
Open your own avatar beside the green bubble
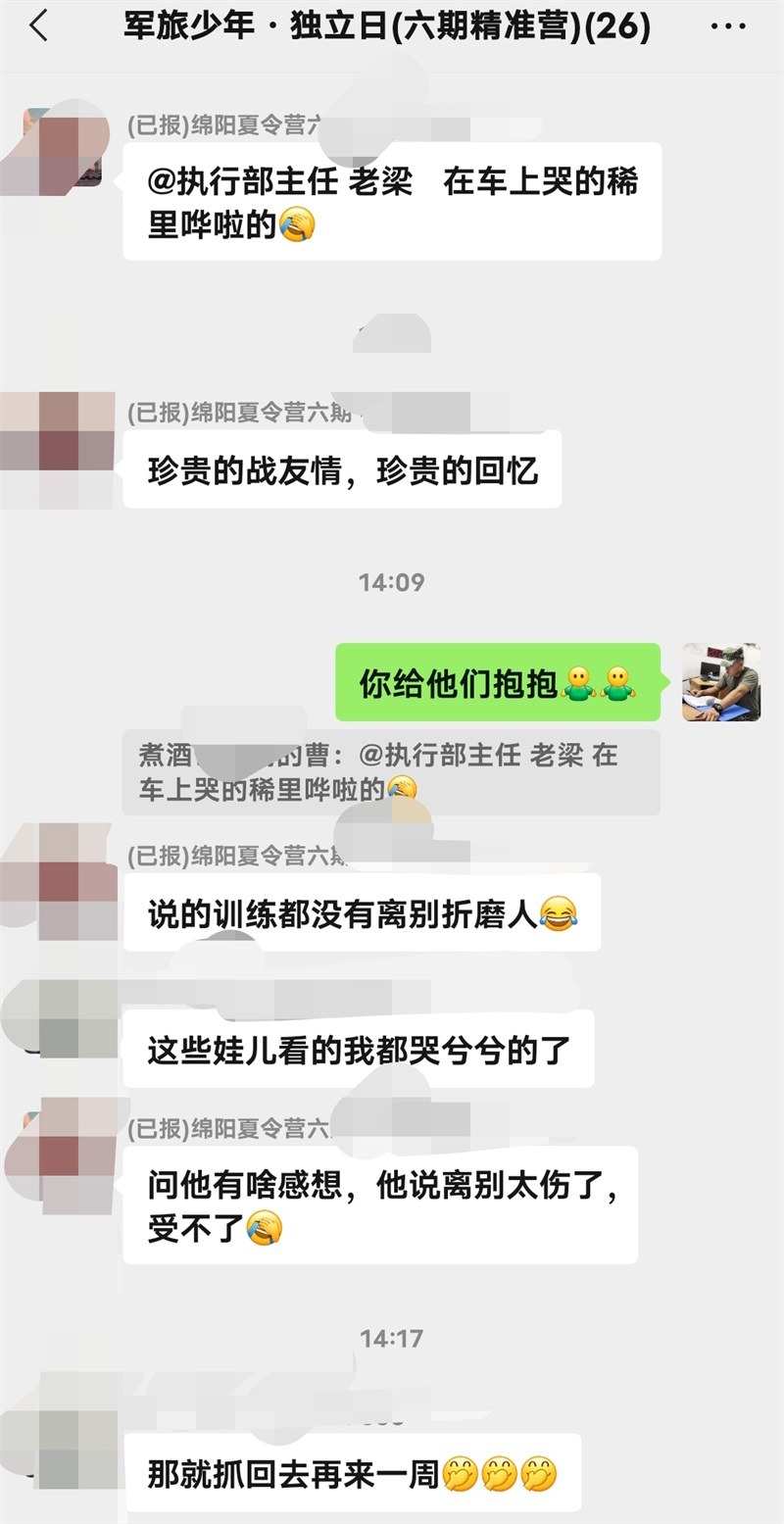[722, 681]
